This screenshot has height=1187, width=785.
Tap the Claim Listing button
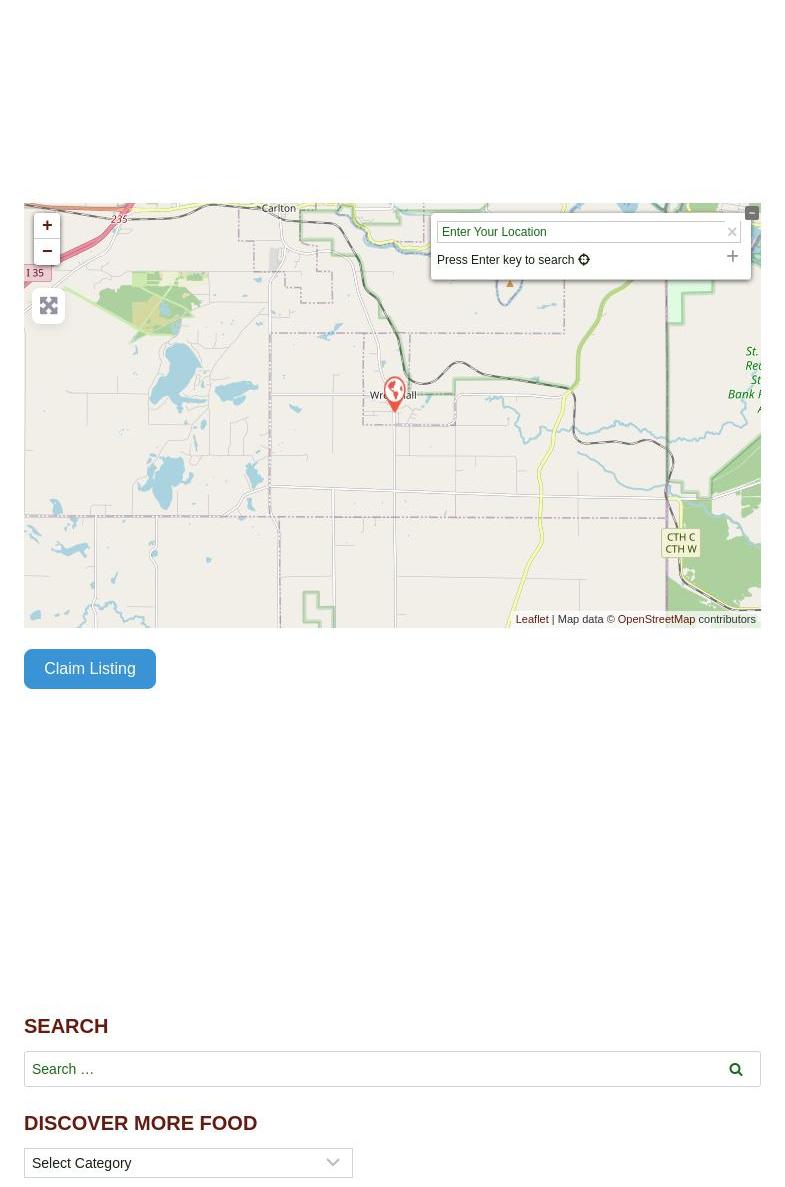[90, 669]
